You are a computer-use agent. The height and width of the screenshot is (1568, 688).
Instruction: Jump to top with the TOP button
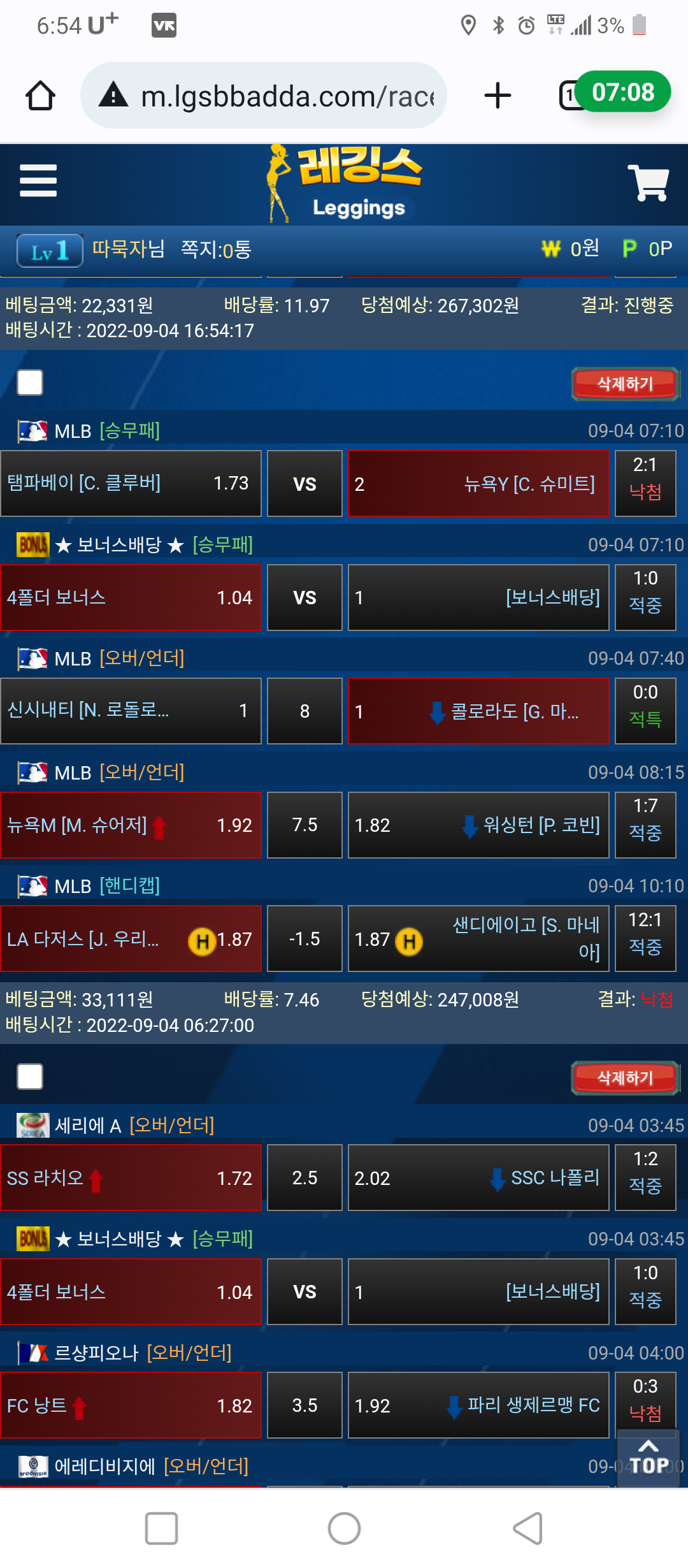click(x=649, y=1458)
